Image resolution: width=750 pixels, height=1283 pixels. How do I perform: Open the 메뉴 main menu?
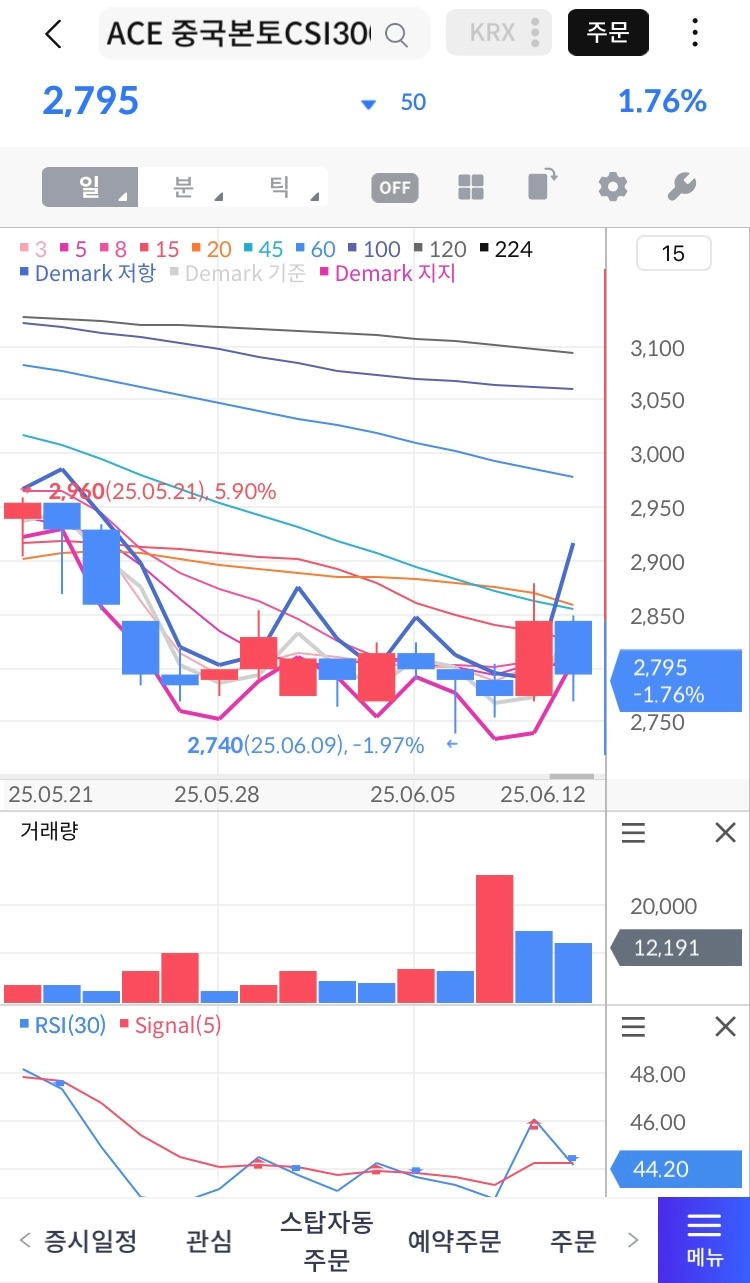[704, 1240]
